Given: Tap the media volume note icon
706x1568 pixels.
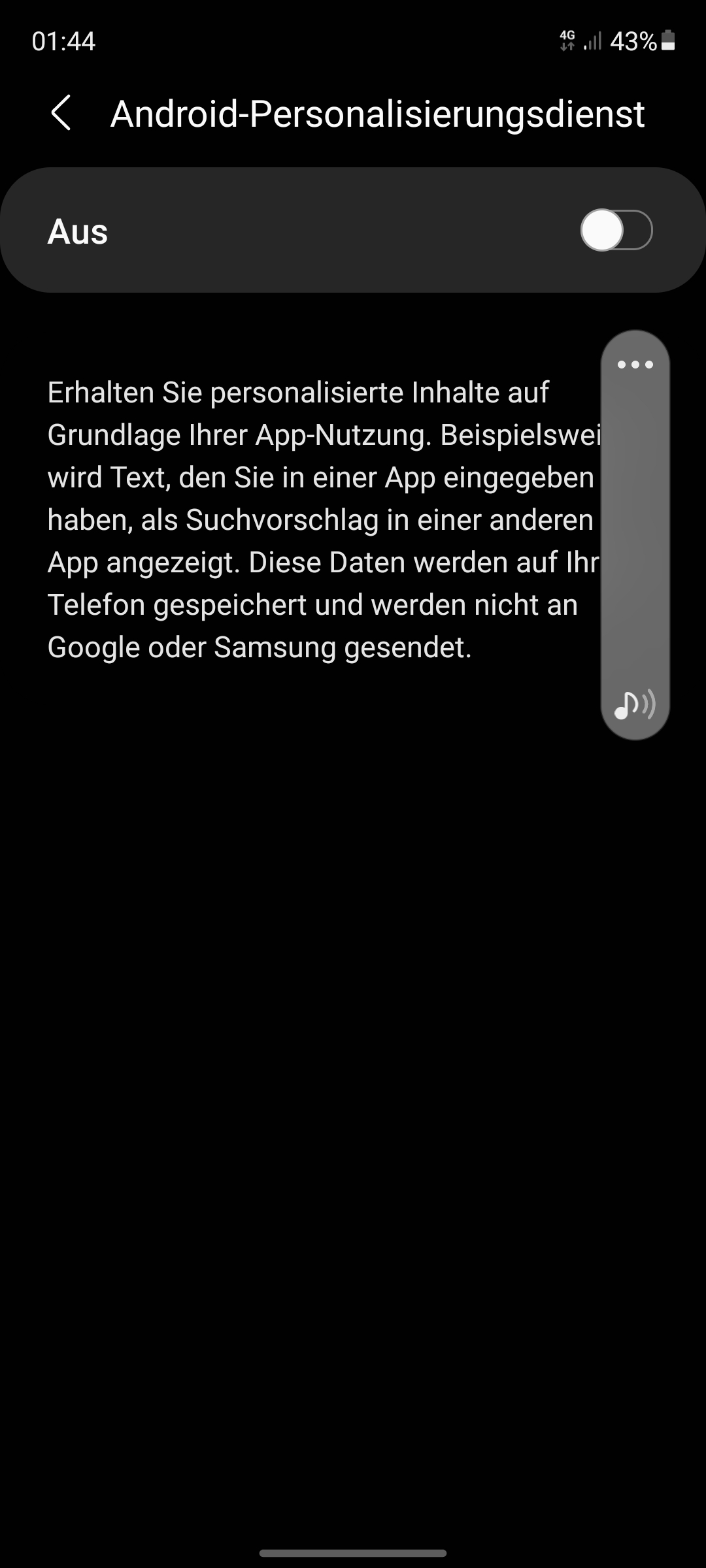Looking at the screenshot, I should (x=634, y=705).
